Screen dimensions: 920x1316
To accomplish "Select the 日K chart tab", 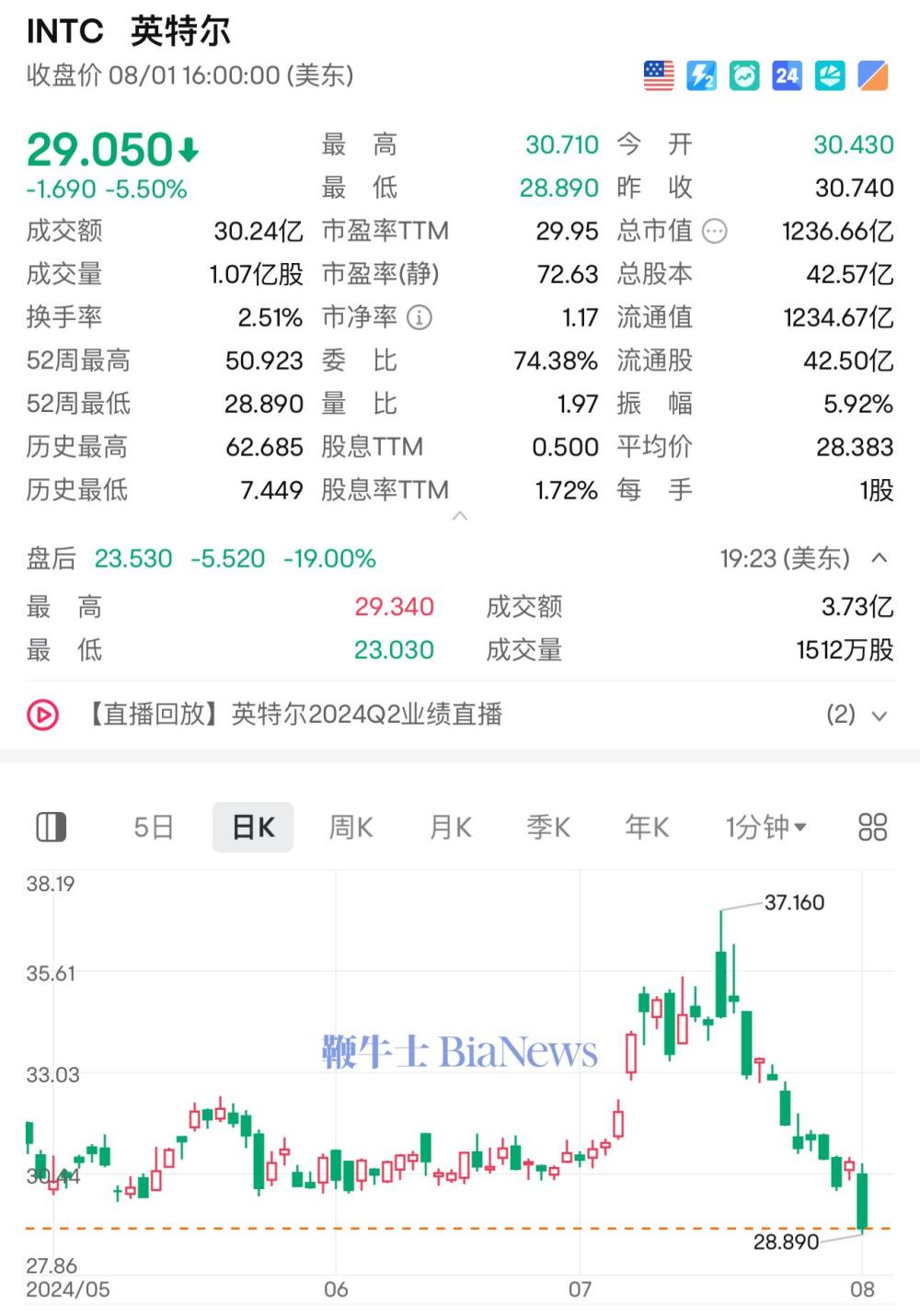I will [253, 827].
